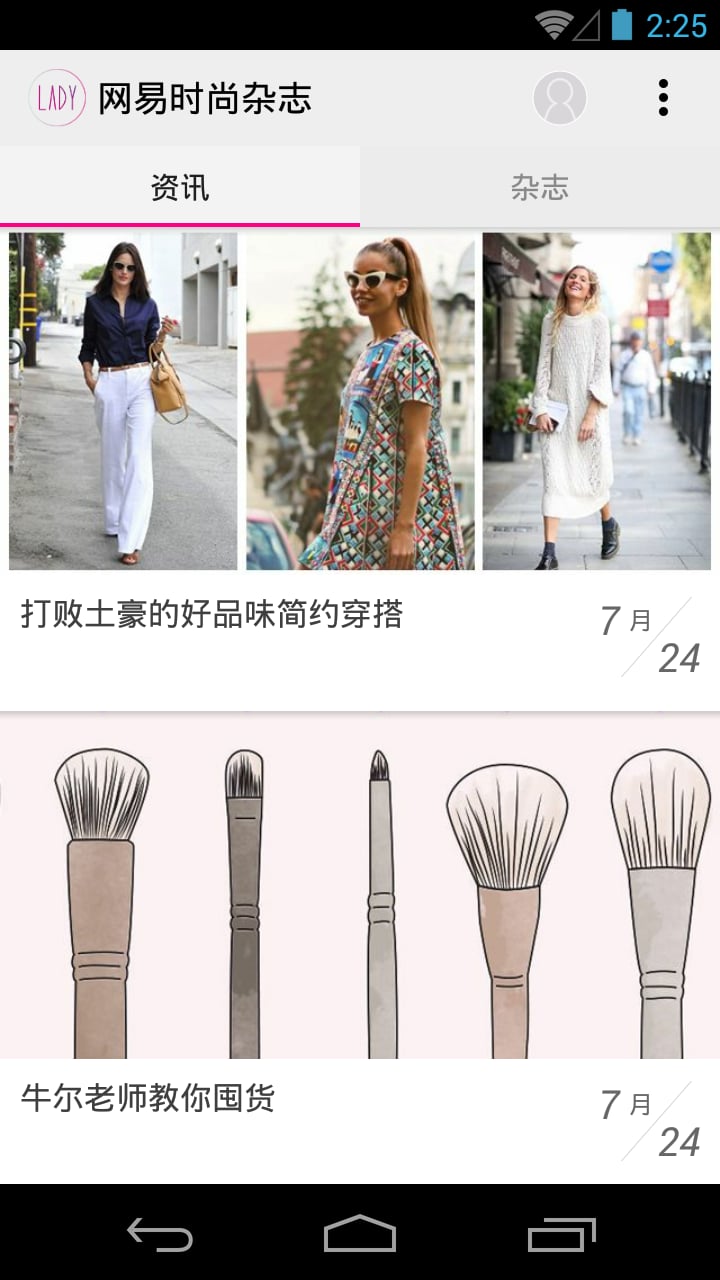
Task: Tap the navy shirt street style photo
Action: pyautogui.click(x=120, y=400)
